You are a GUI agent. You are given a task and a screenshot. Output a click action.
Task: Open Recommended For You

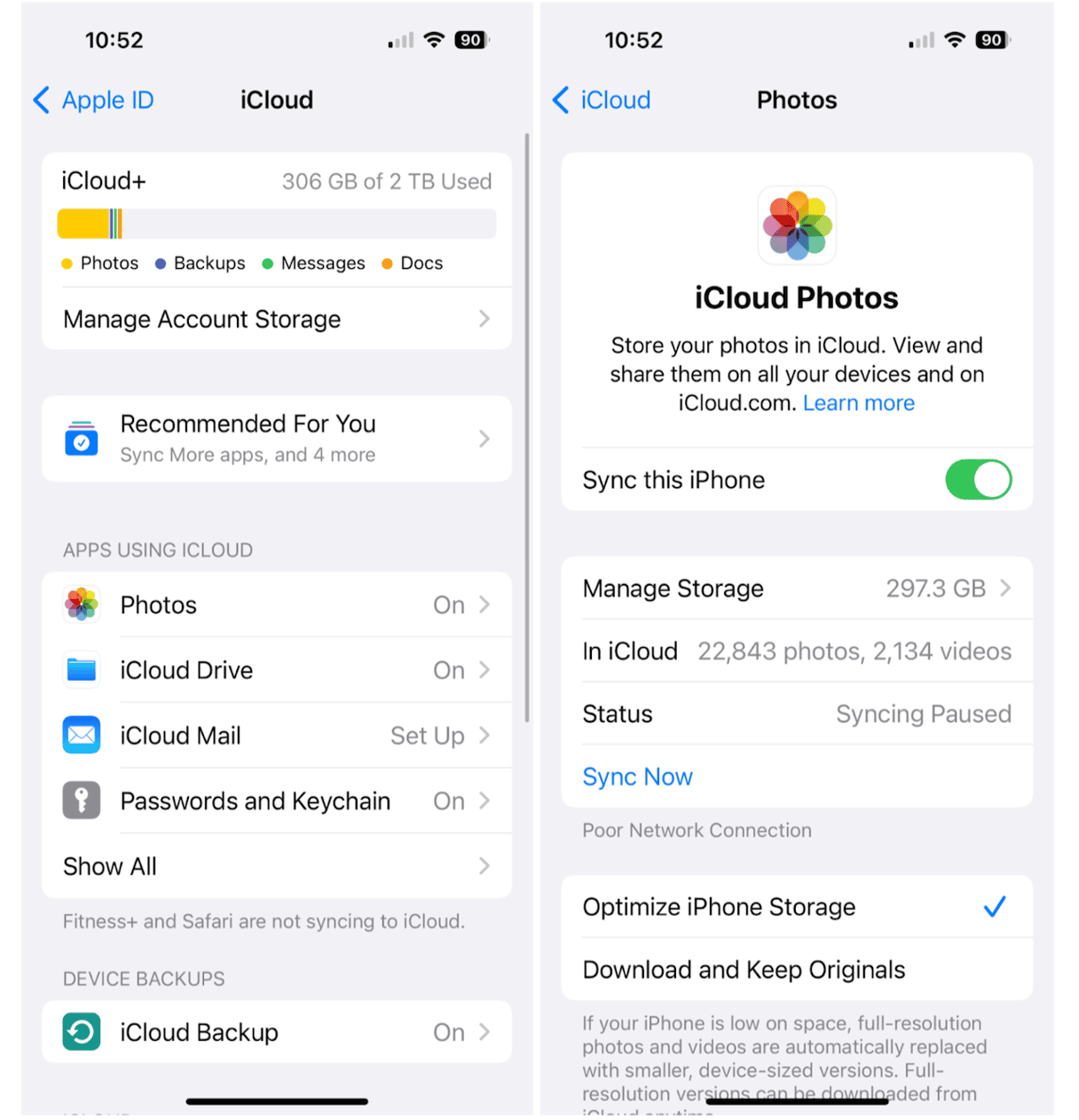[x=276, y=438]
